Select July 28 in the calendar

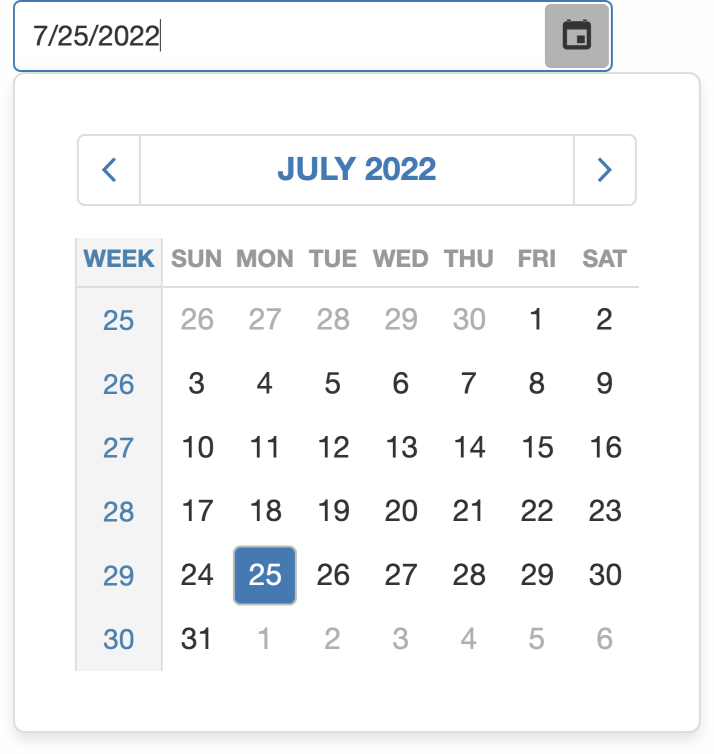pyautogui.click(x=469, y=575)
